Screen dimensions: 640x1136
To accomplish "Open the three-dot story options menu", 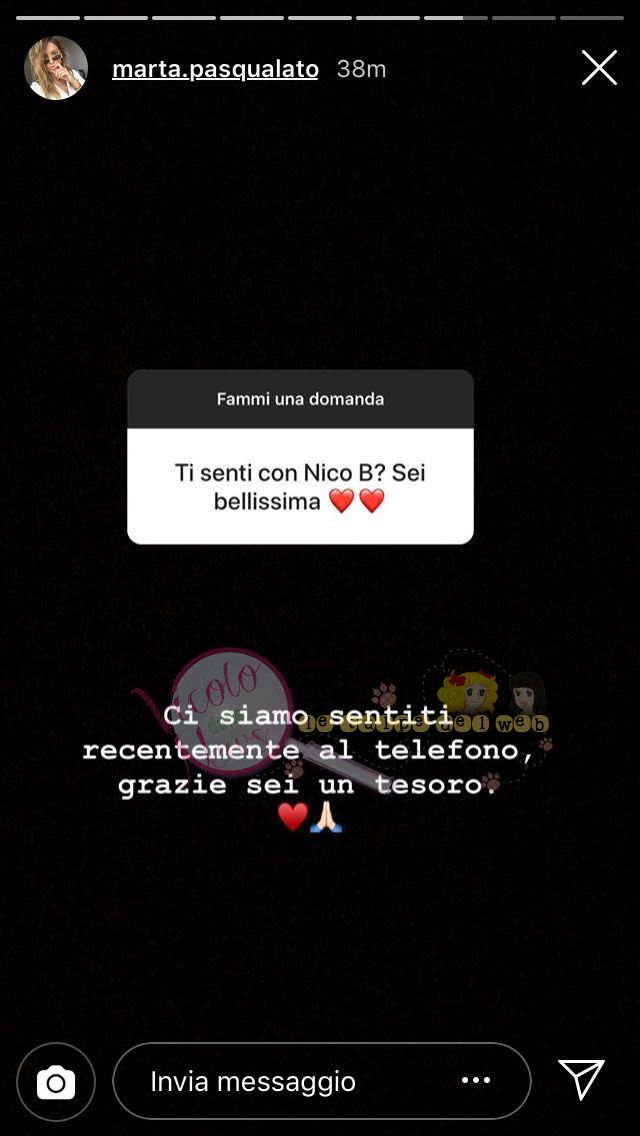I will [476, 1080].
